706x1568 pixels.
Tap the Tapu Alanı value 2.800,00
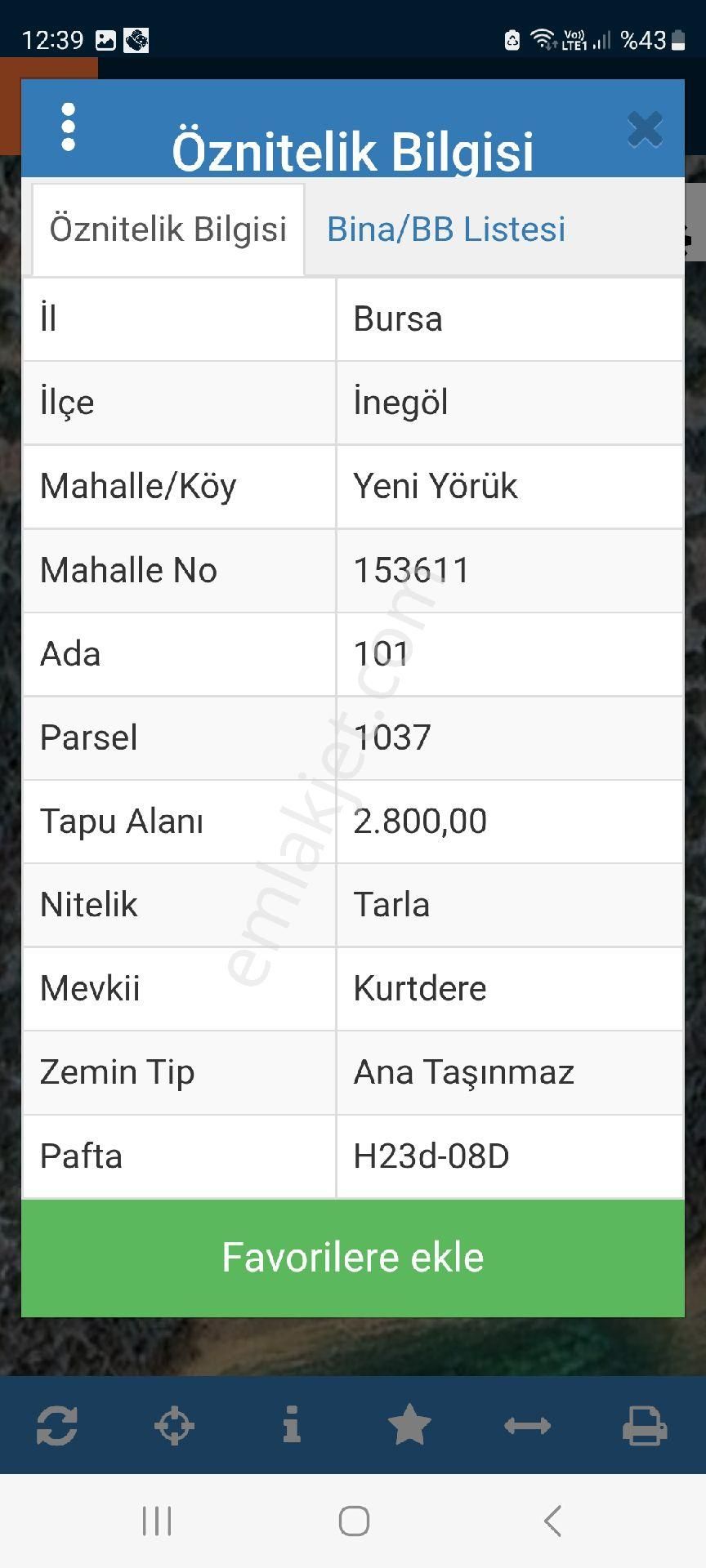420,822
